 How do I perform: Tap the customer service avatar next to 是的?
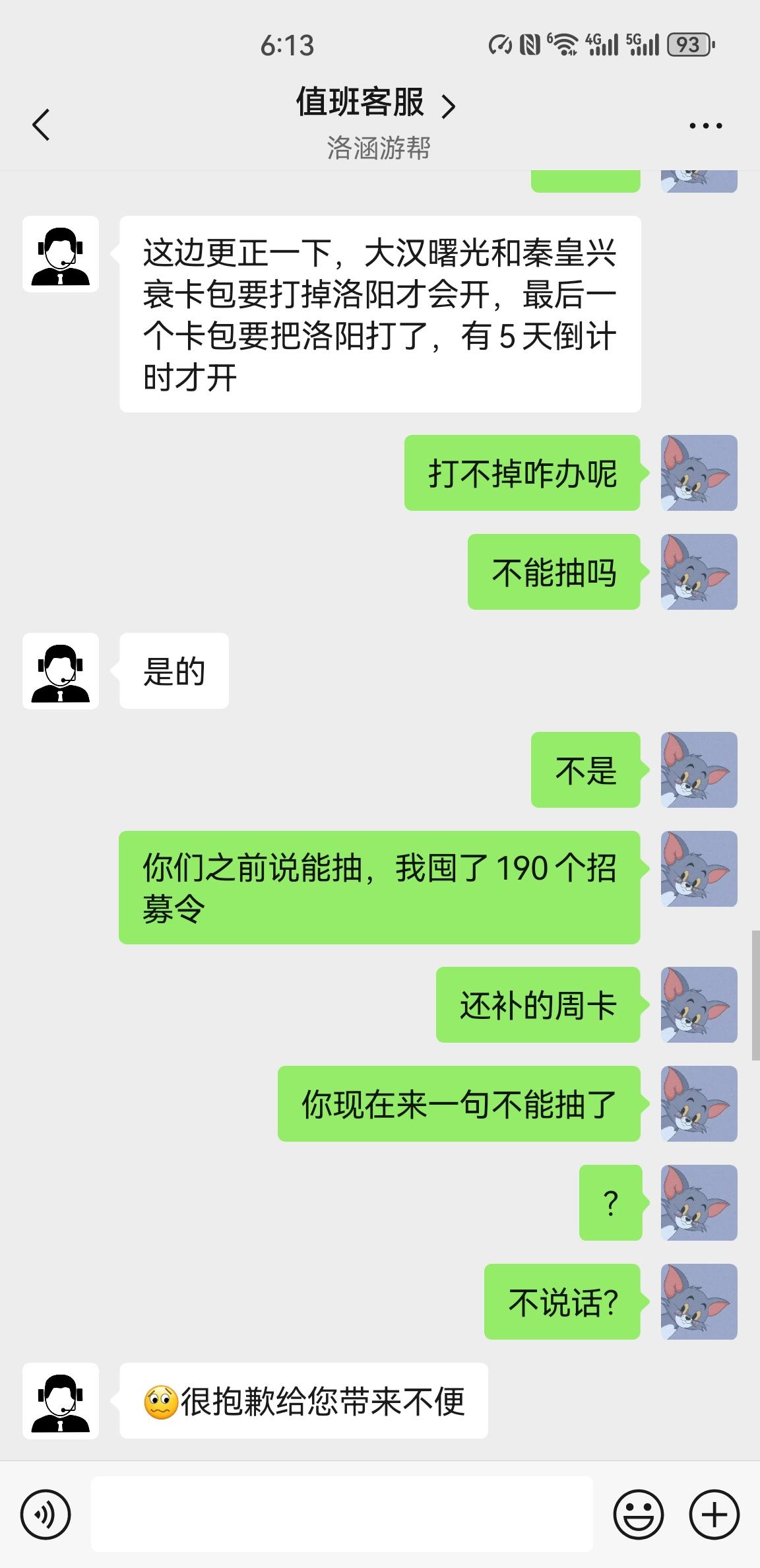coord(60,671)
